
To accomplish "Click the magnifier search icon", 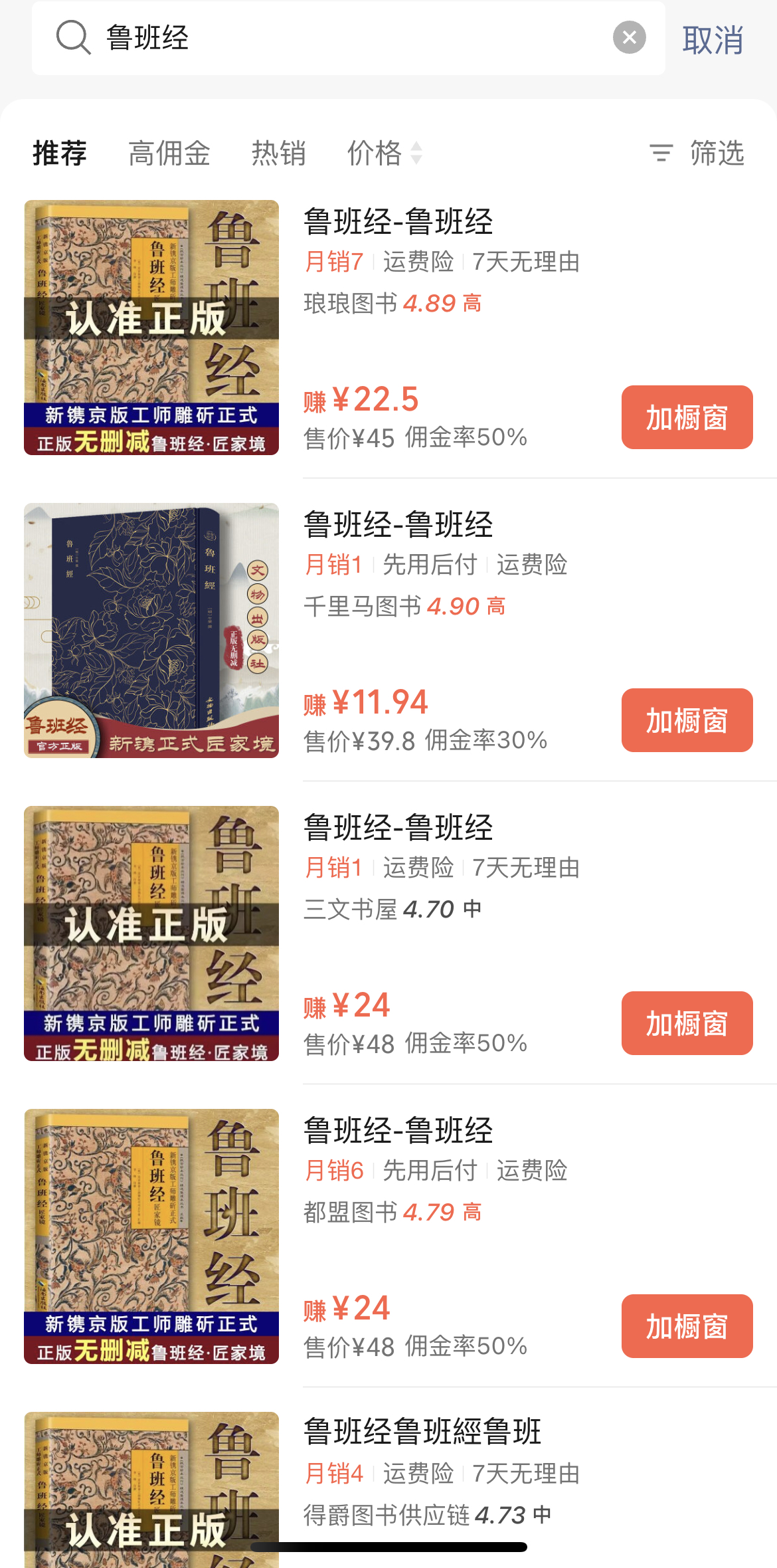I will coord(74,38).
